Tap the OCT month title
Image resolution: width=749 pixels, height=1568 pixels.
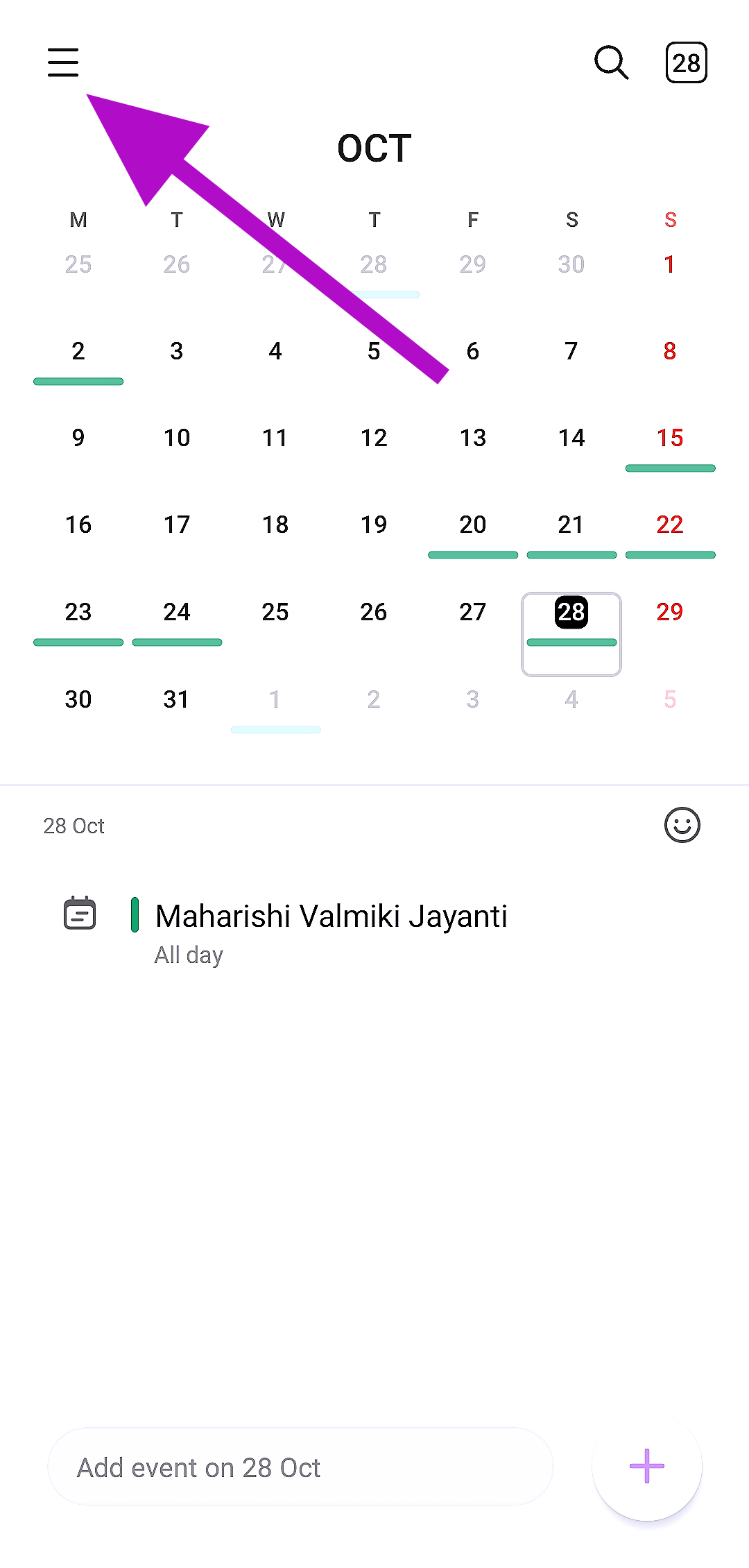click(x=374, y=148)
